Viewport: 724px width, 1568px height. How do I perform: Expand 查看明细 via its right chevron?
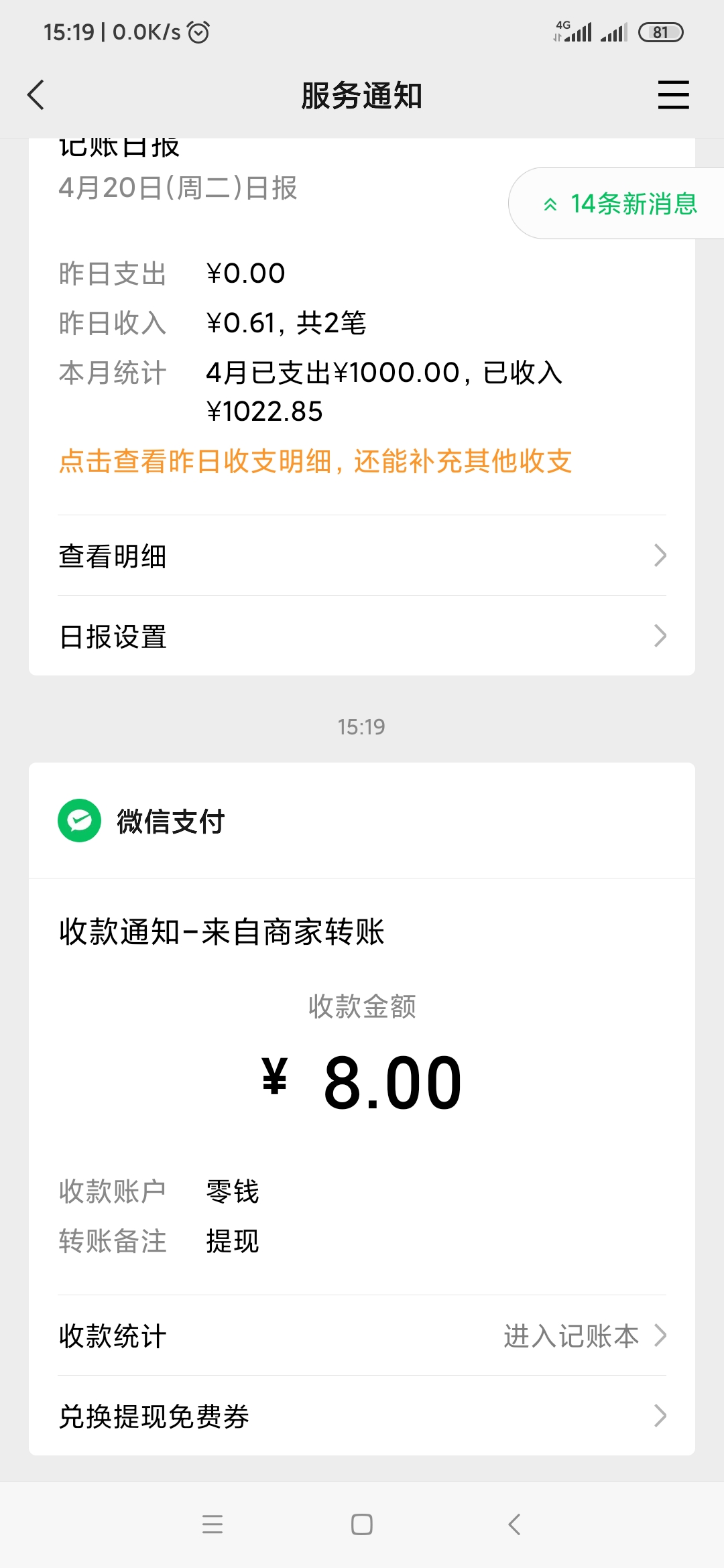(661, 554)
